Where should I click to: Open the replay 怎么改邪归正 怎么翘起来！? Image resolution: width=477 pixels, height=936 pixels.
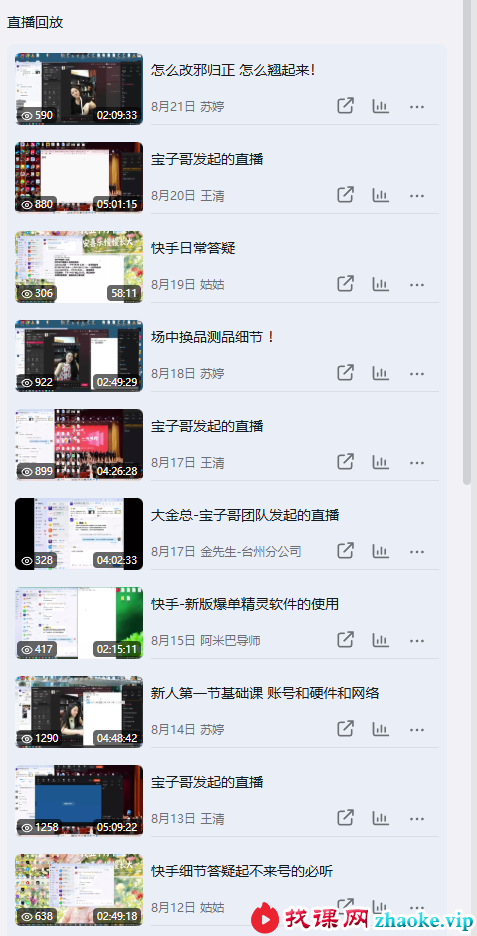coord(233,70)
